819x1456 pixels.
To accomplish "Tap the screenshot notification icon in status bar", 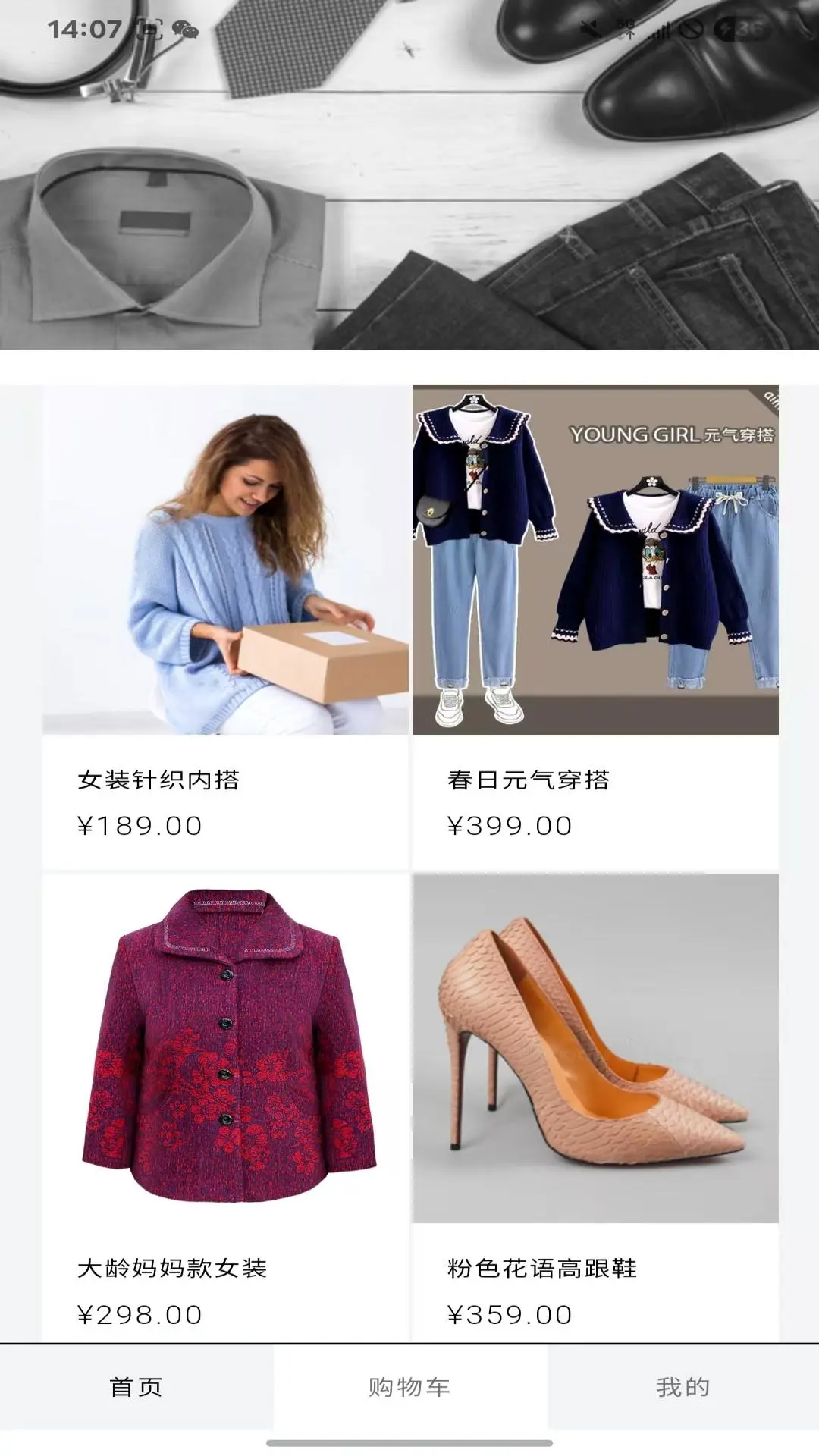I will (x=149, y=30).
